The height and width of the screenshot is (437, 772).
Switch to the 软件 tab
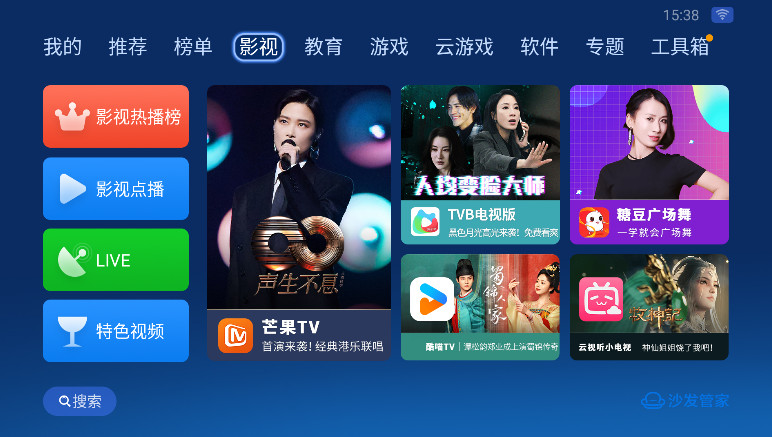click(x=539, y=47)
